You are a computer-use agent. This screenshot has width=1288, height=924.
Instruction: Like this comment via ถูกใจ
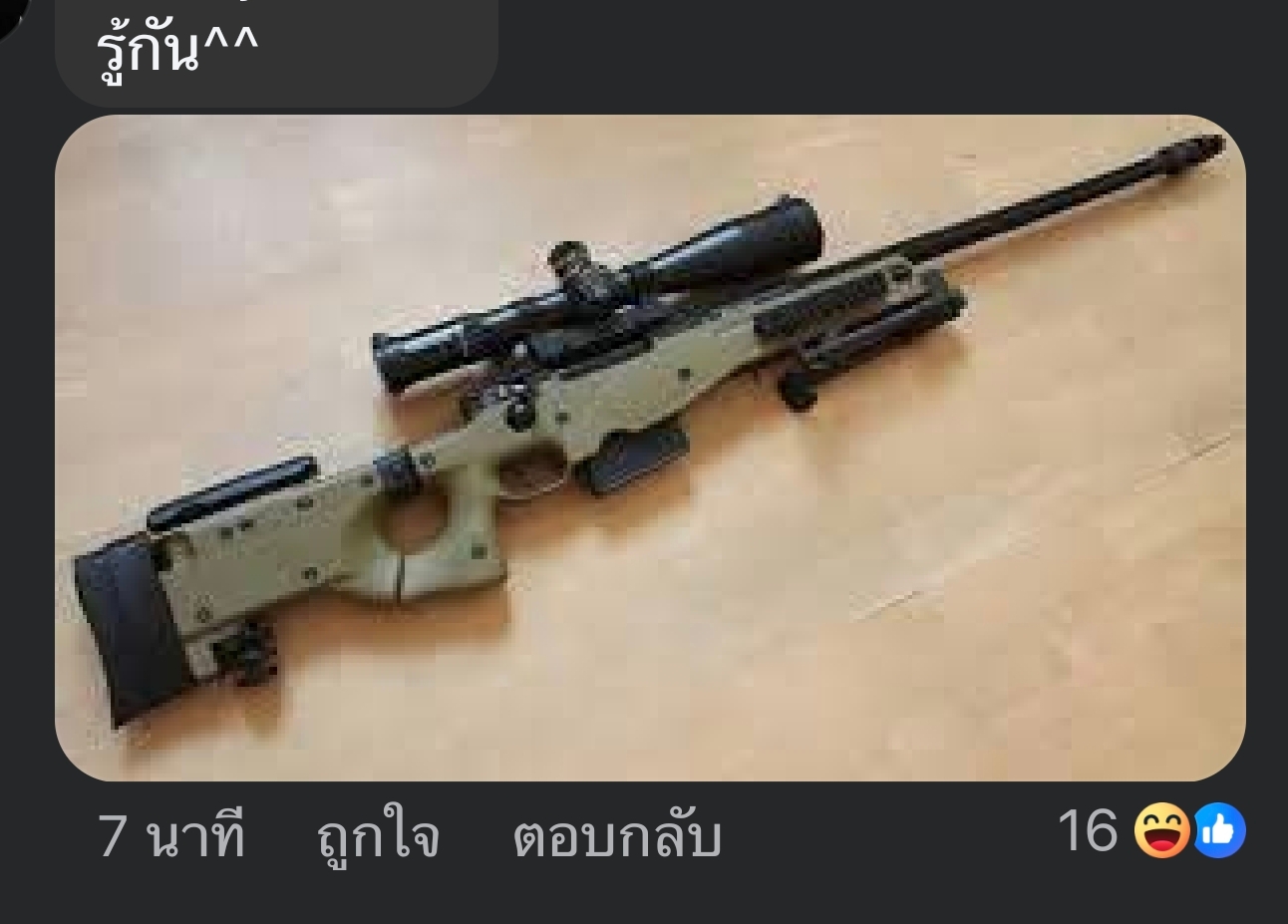click(x=378, y=837)
